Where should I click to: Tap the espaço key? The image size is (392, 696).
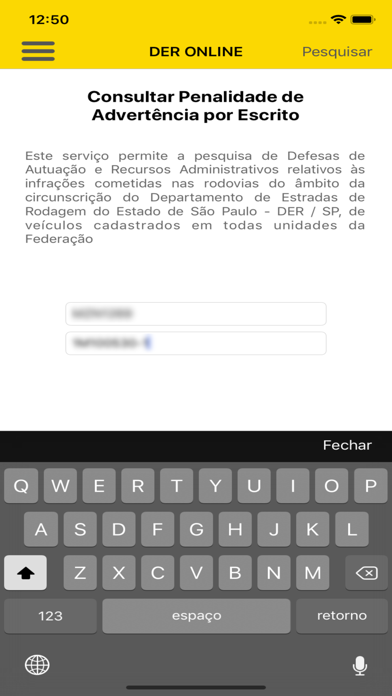point(196,616)
